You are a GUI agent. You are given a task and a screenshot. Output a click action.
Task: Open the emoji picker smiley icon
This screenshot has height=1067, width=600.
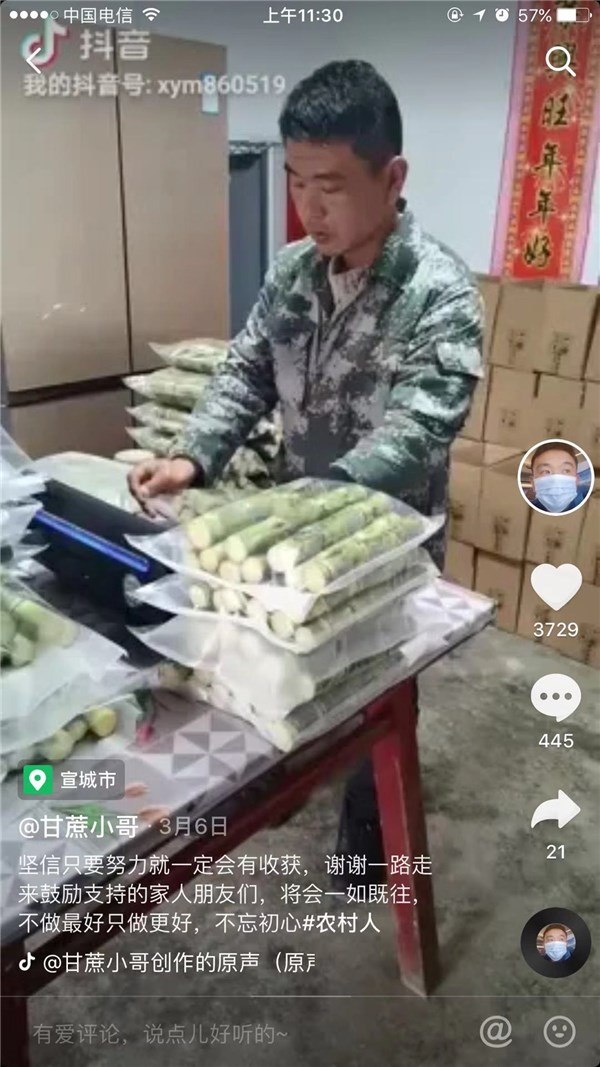(x=559, y=1031)
